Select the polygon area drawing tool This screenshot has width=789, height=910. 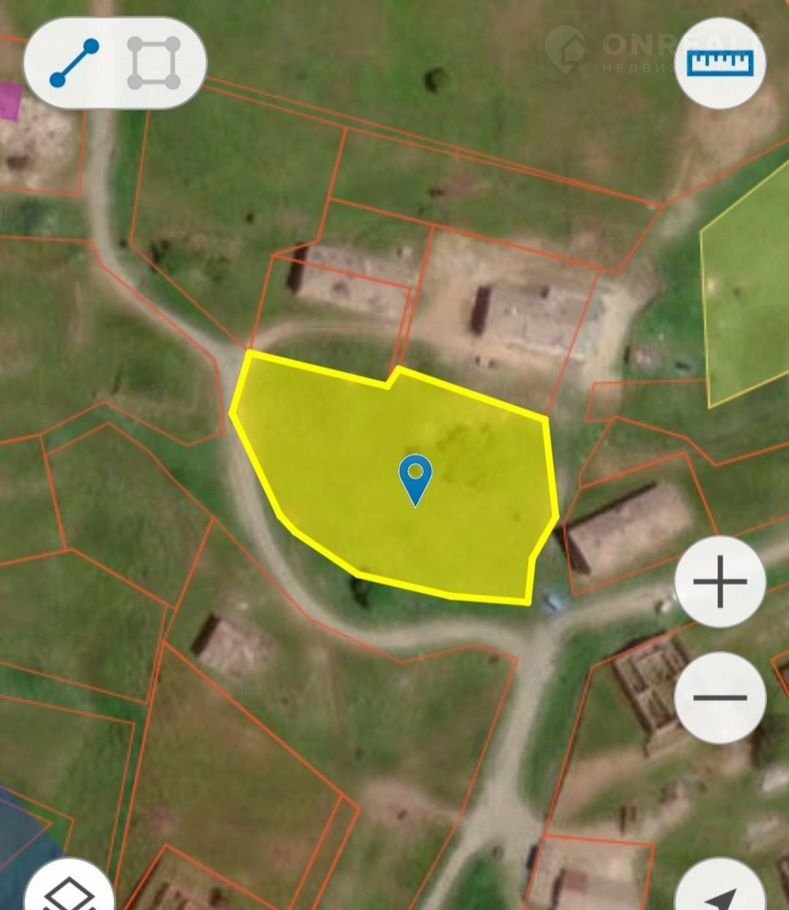pyautogui.click(x=154, y=63)
